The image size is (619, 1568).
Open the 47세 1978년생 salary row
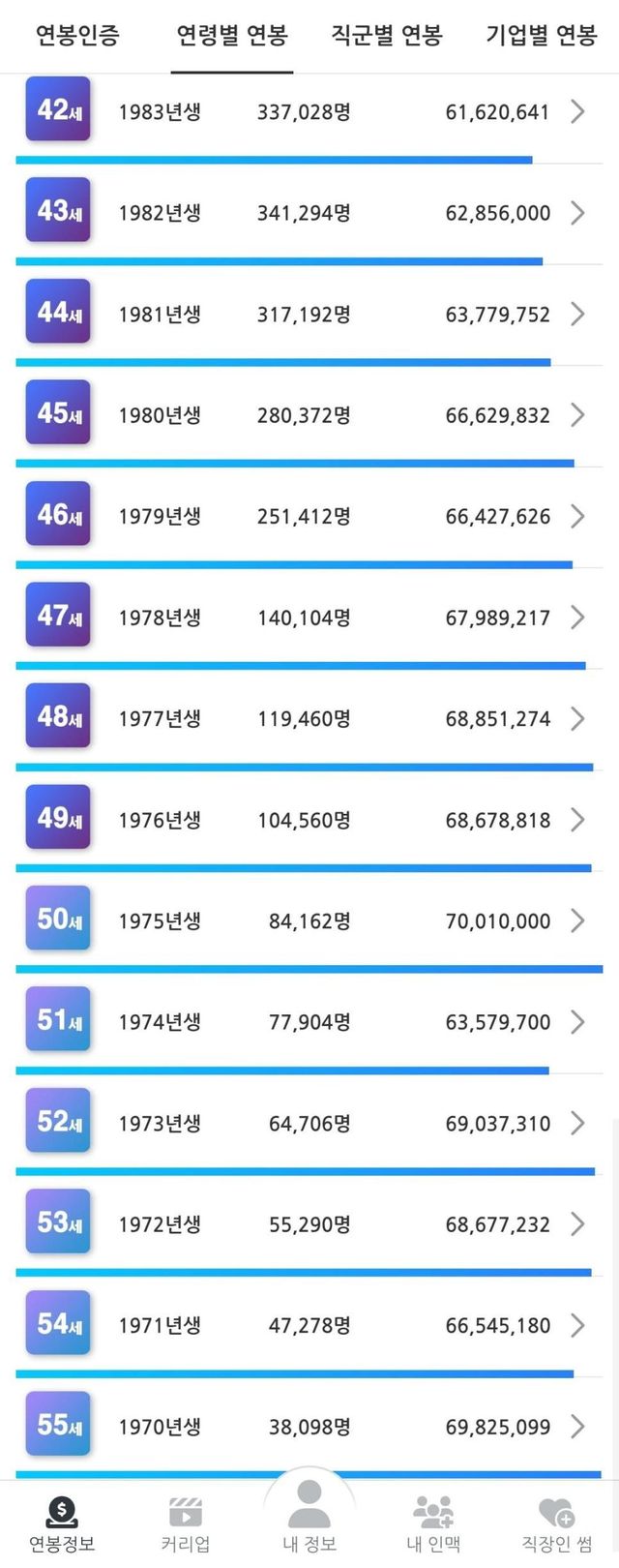click(x=309, y=618)
